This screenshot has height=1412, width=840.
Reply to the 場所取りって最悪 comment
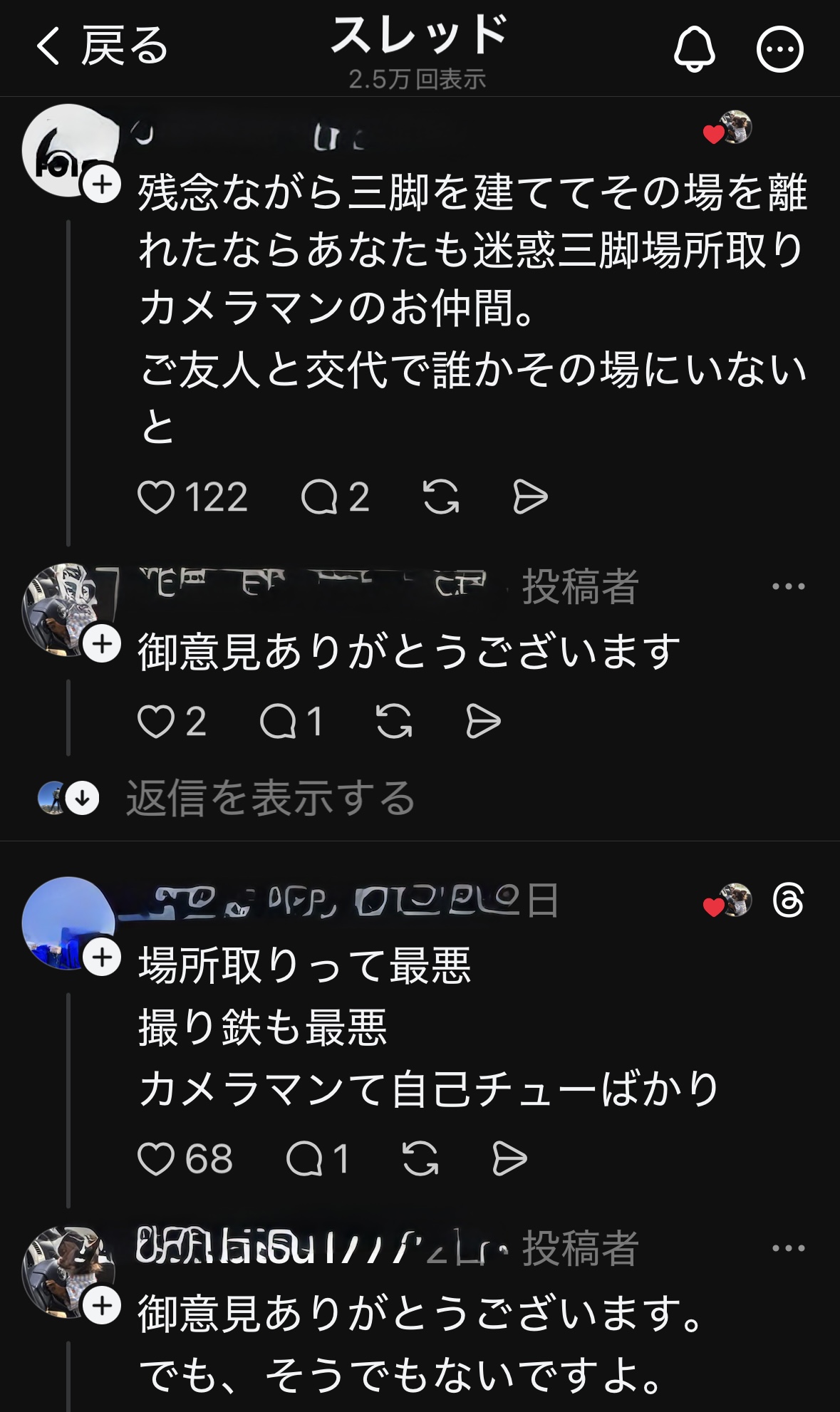click(x=304, y=1159)
